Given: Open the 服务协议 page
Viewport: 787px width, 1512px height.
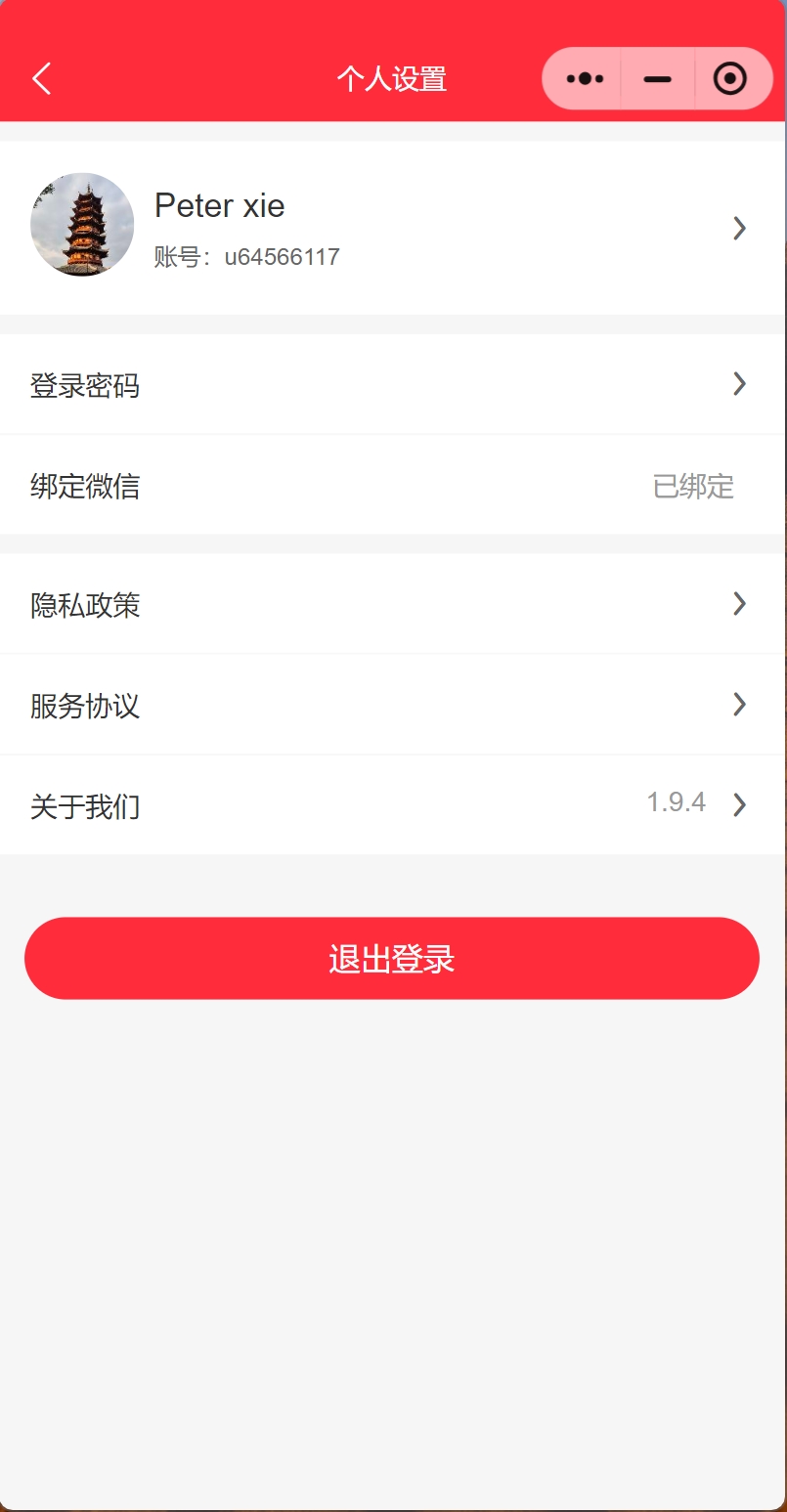Looking at the screenshot, I should [391, 705].
